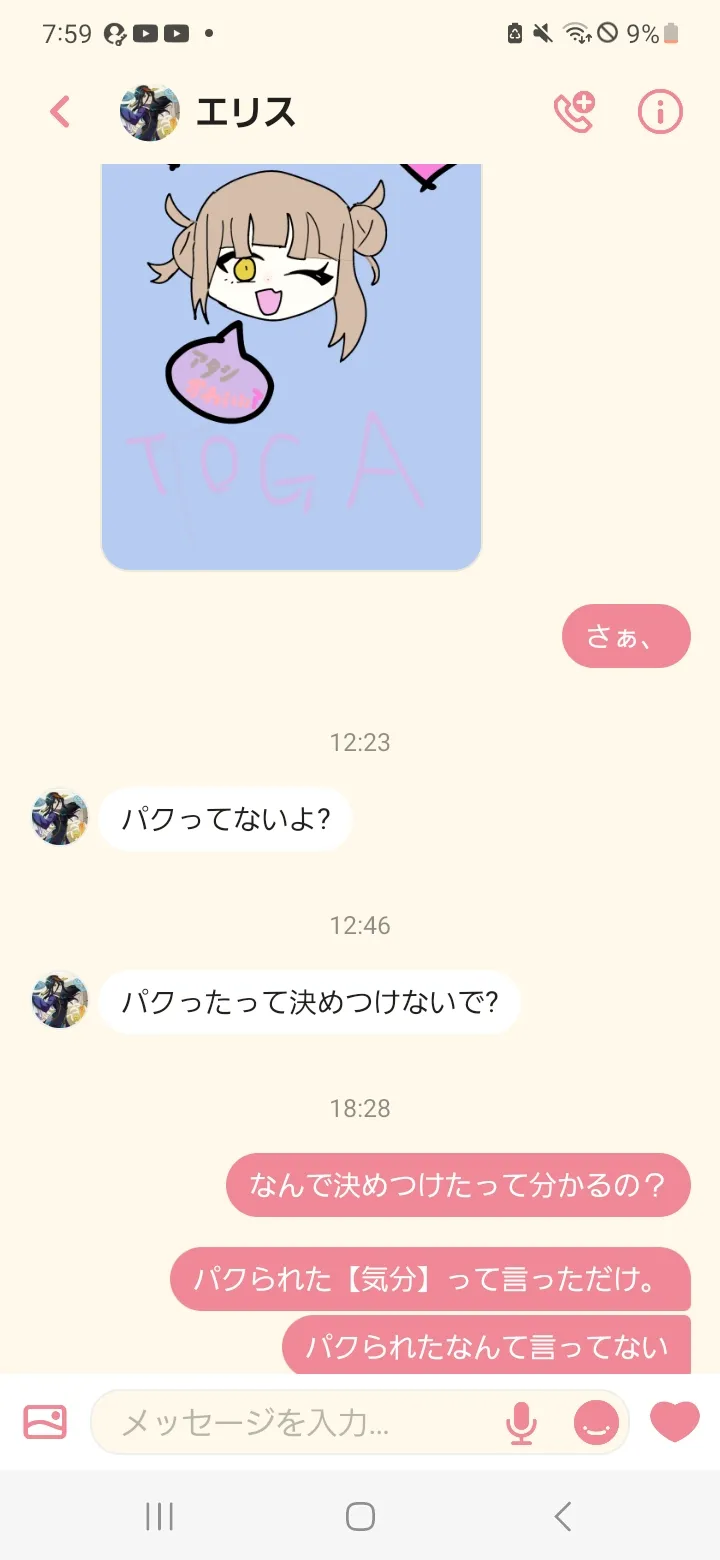Attach a picture from the gallery
Viewport: 720px width, 1560px height.
point(45,1422)
